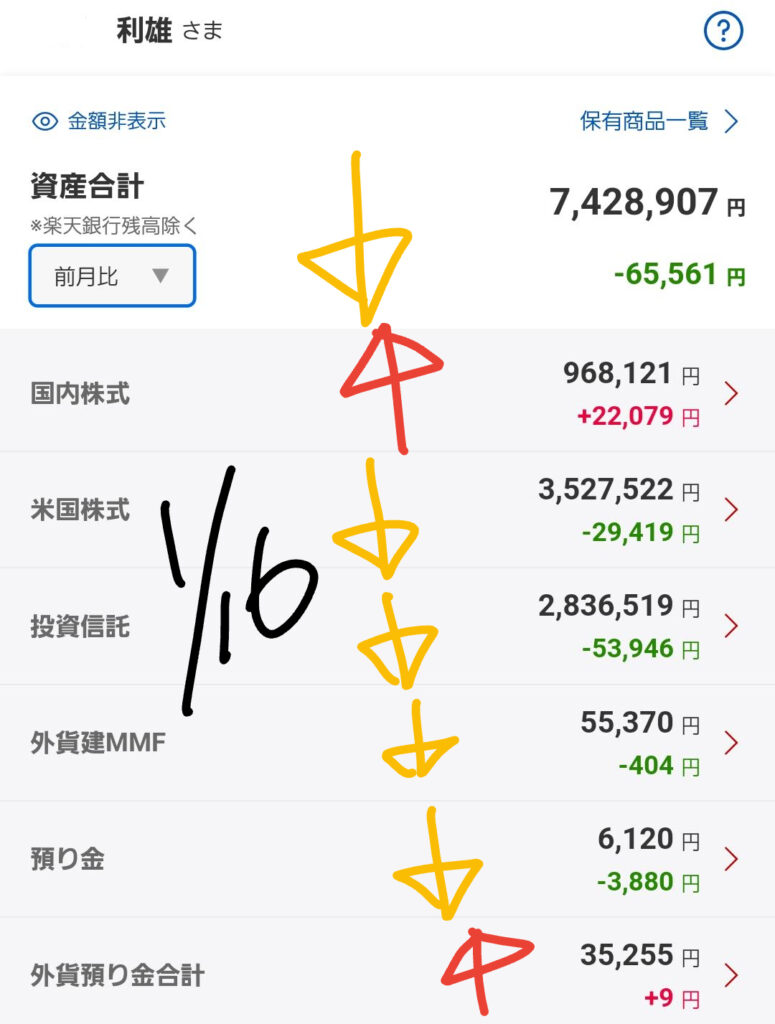Screen dimensions: 775x1024
Task: Open the 投資信託 row
Action: 387,627
